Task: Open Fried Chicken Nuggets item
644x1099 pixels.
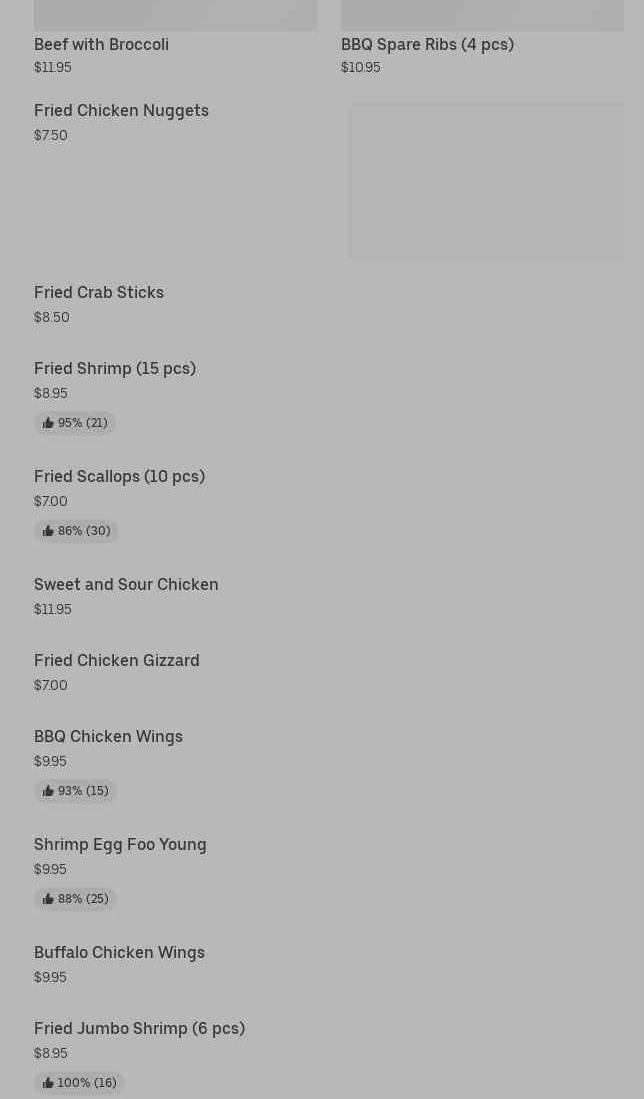Action: click(121, 111)
